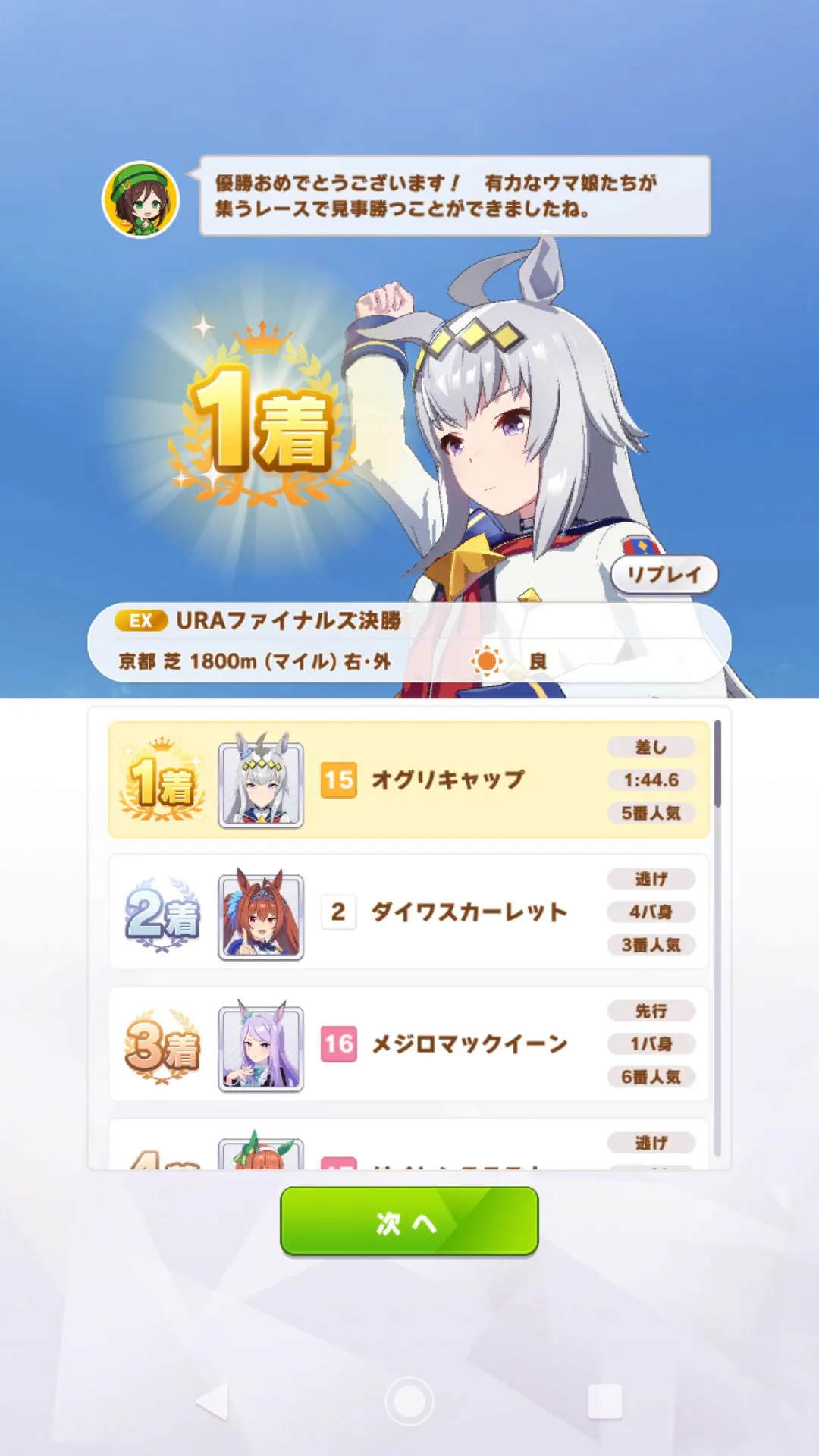Screen dimensions: 819x1456
Task: Open the system home button
Action: (409, 1401)
